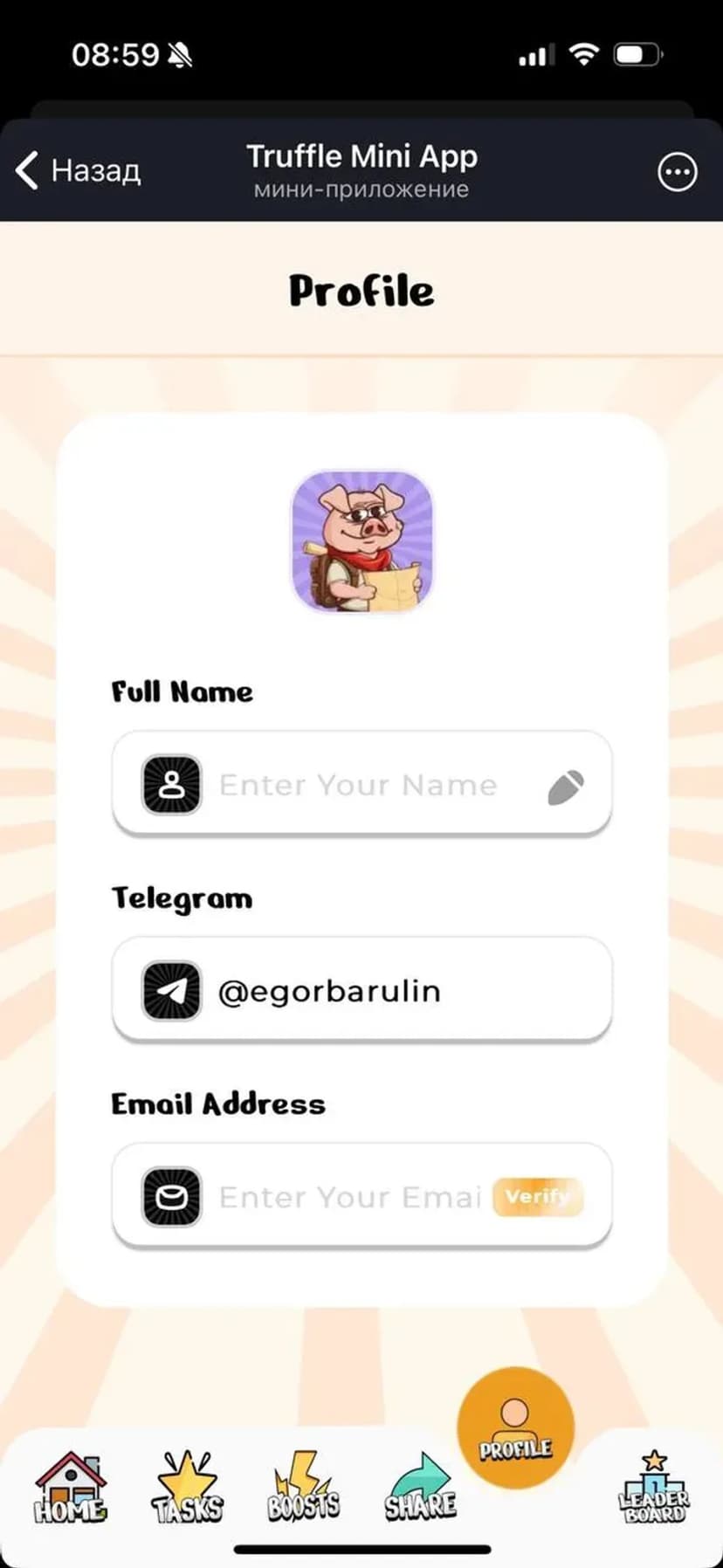Tap the Full Name input field
Viewport: 723px width, 1568px height.
[x=358, y=785]
